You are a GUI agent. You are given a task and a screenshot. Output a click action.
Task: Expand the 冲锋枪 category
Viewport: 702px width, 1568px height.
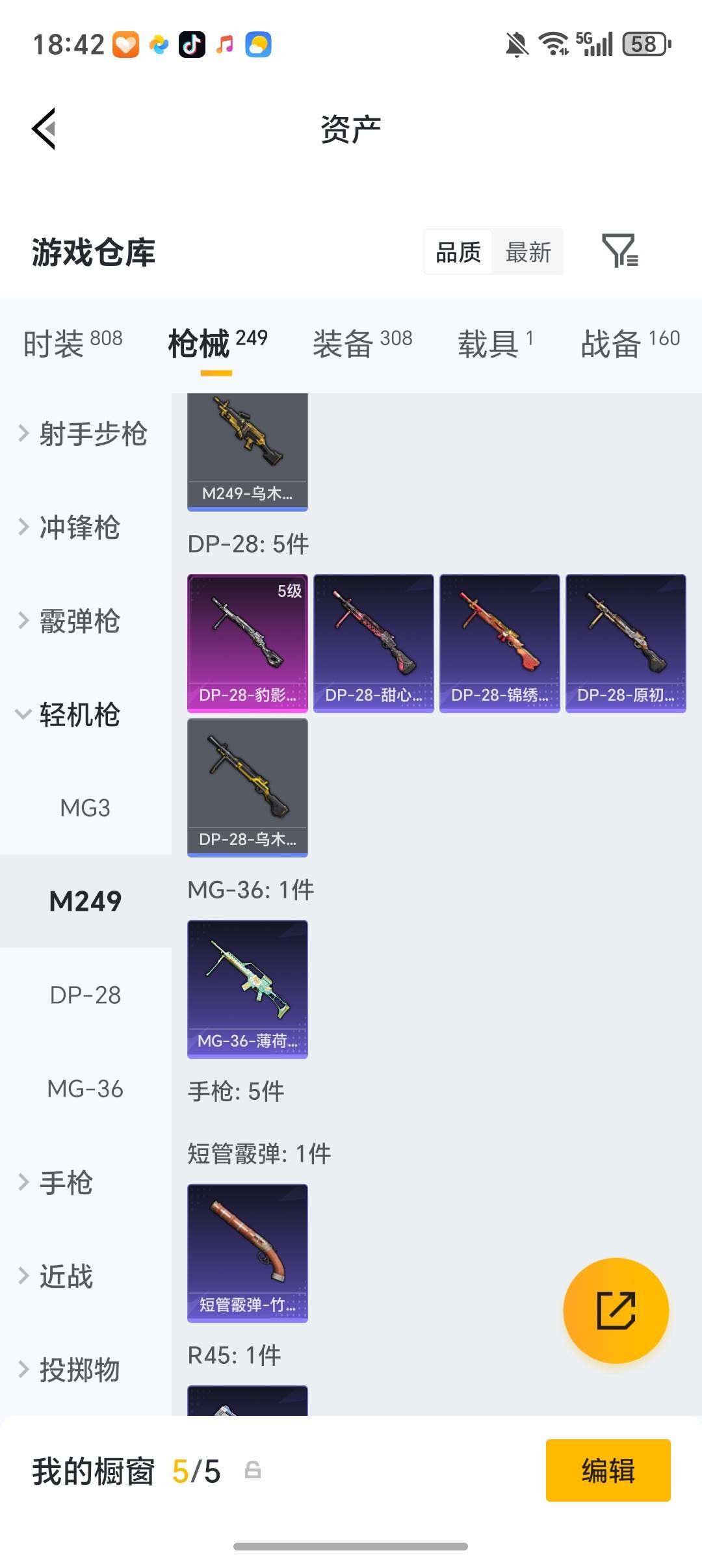click(x=71, y=527)
